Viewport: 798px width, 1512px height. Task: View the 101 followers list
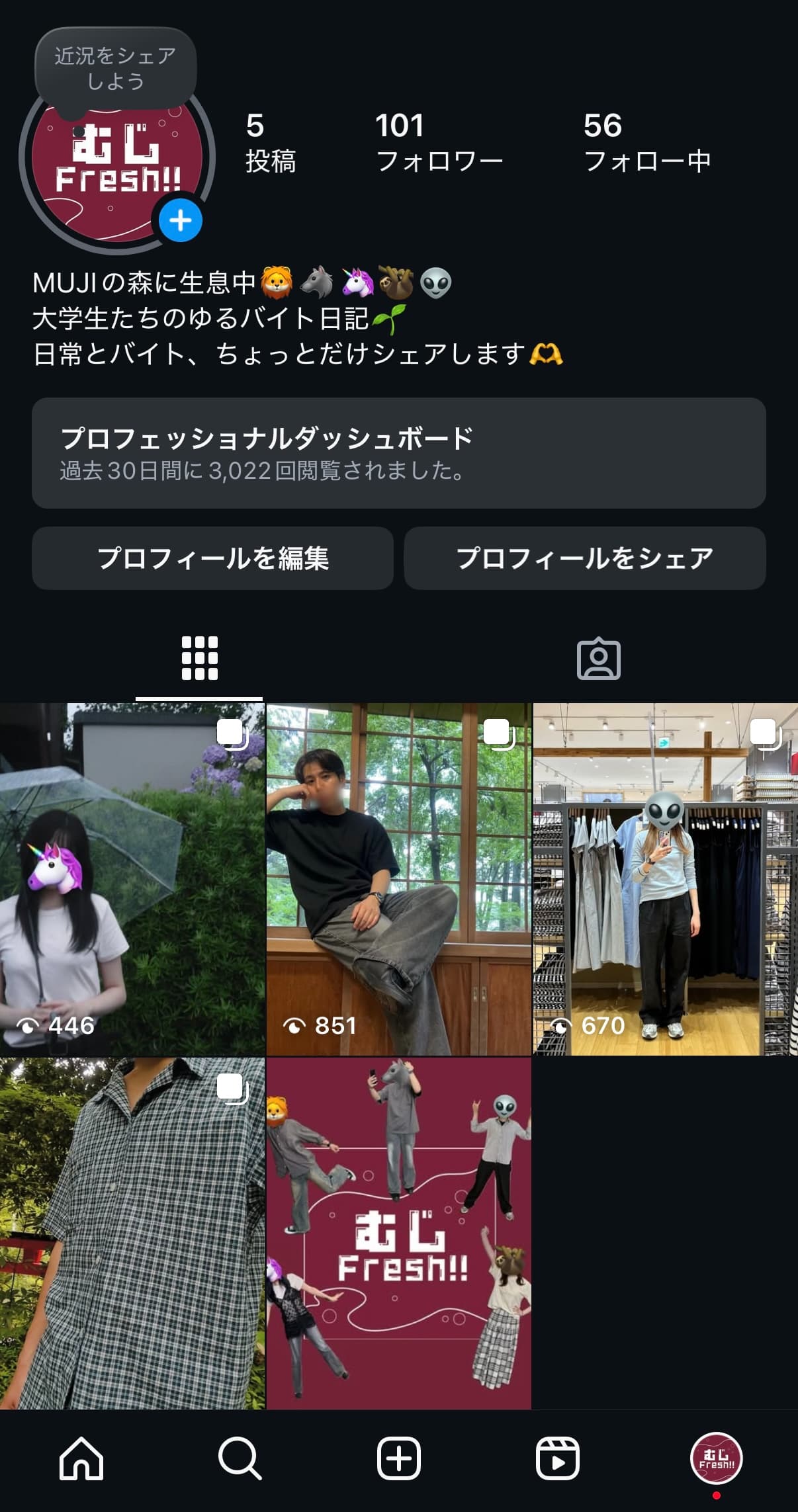click(439, 143)
